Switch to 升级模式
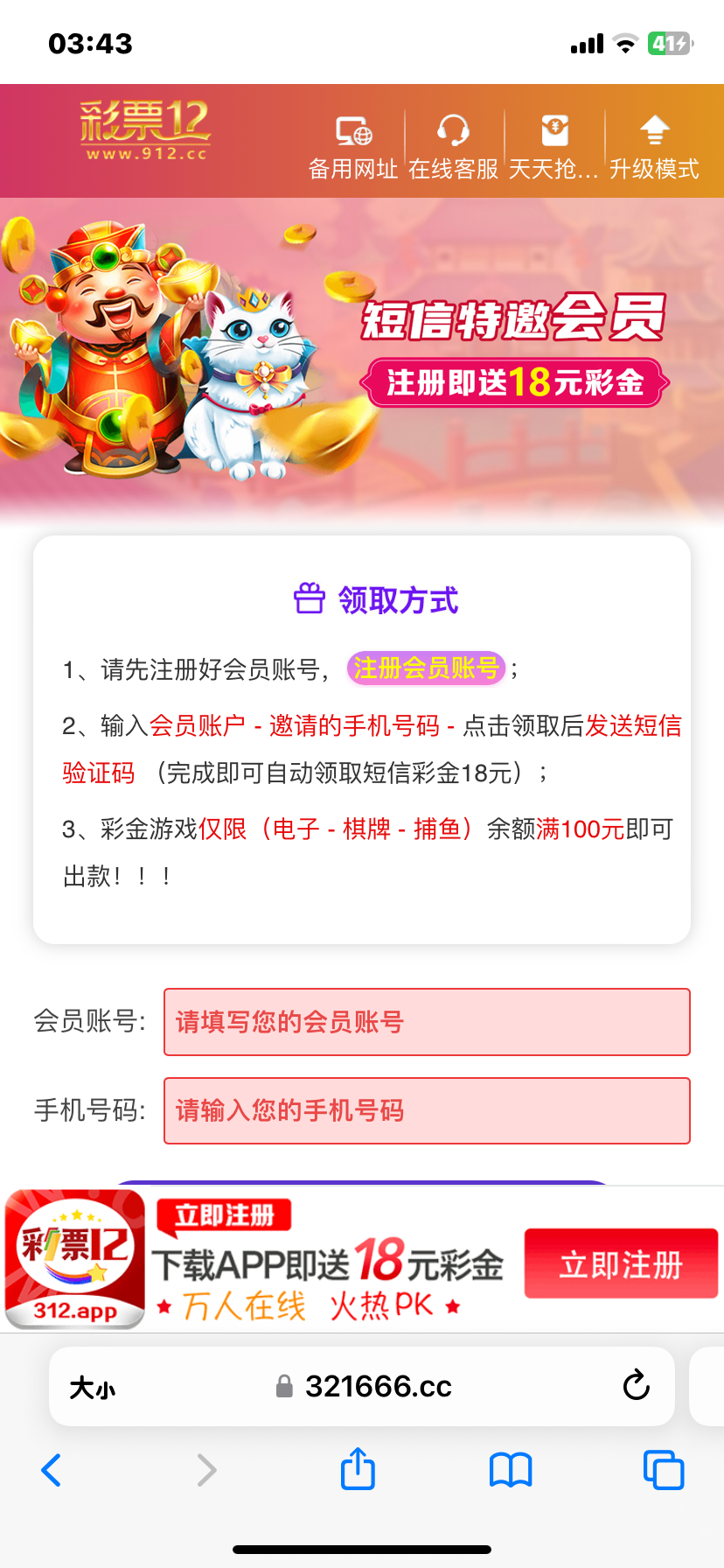Viewport: 724px width, 1568px height. [654, 147]
